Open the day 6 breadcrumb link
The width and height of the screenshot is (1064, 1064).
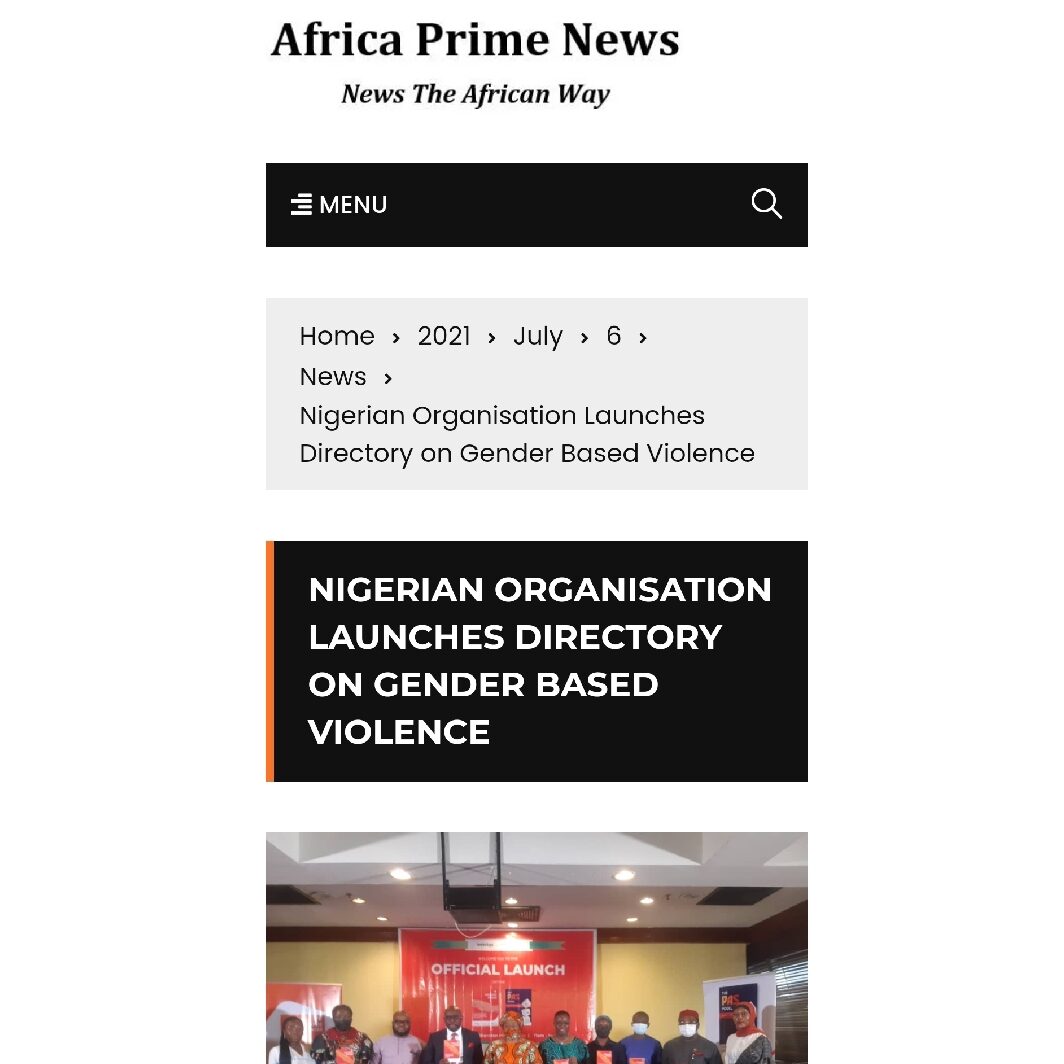coord(614,336)
